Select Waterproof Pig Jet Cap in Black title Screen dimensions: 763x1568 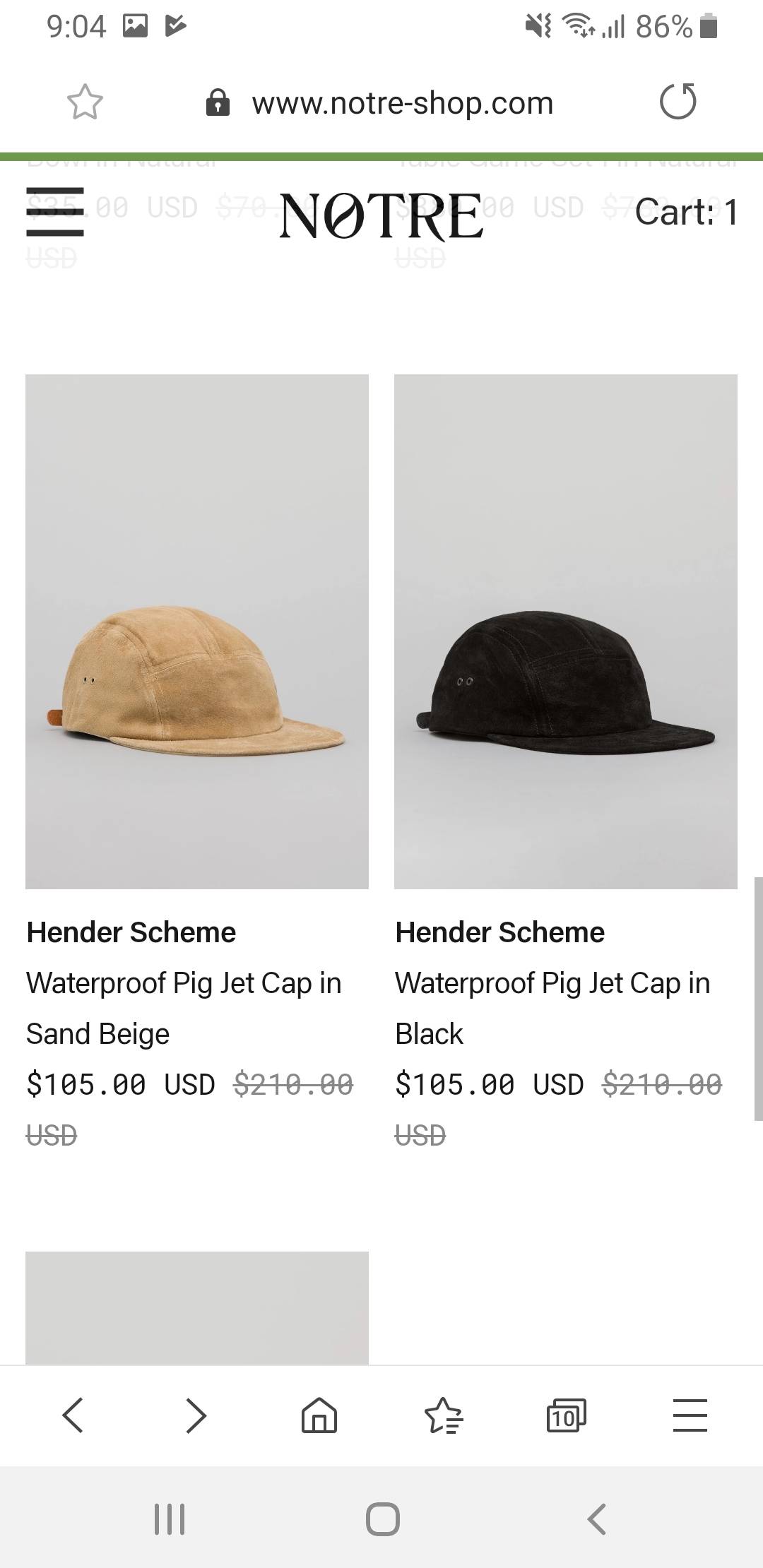(552, 1008)
